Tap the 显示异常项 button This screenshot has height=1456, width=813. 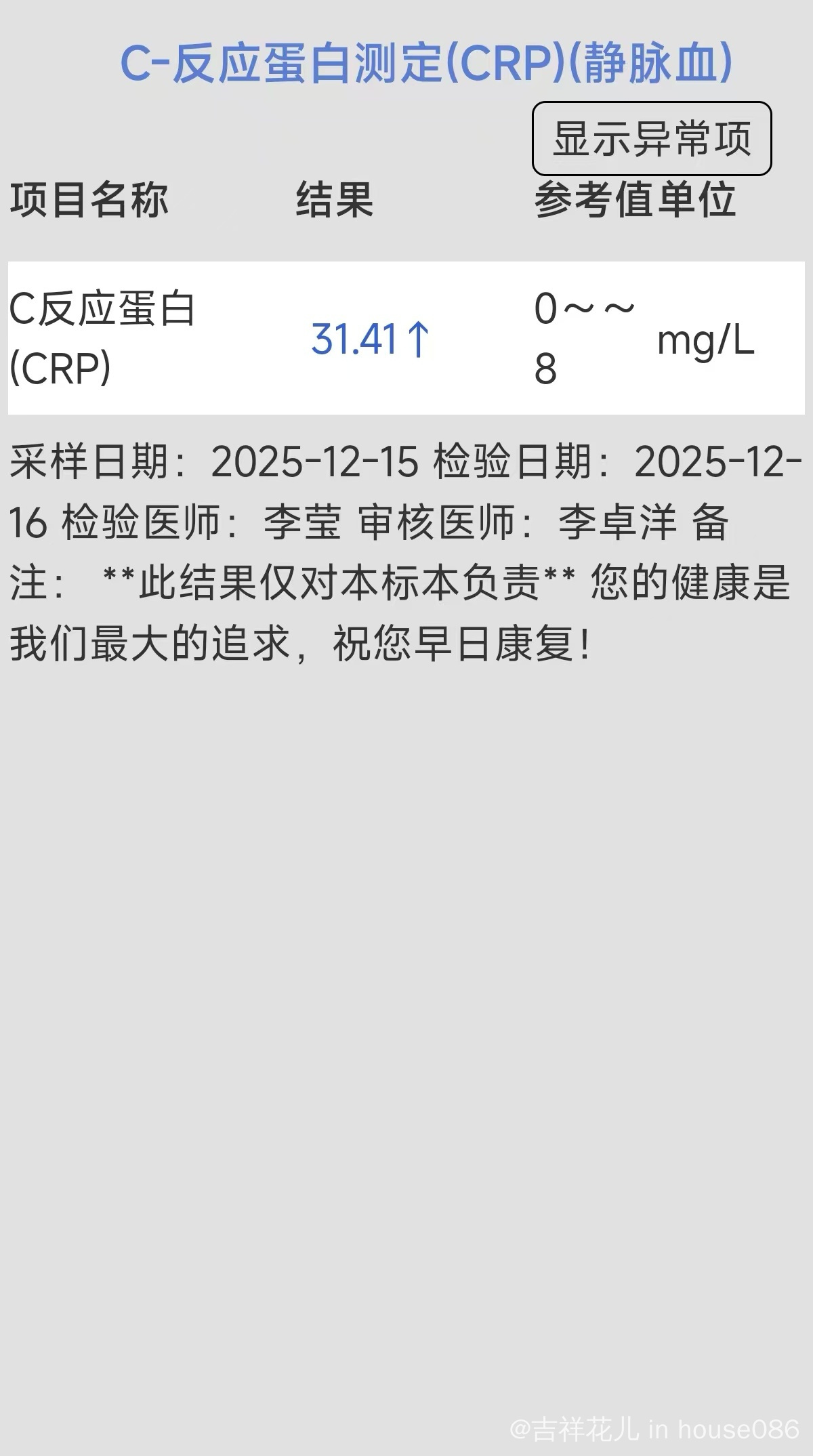(652, 139)
